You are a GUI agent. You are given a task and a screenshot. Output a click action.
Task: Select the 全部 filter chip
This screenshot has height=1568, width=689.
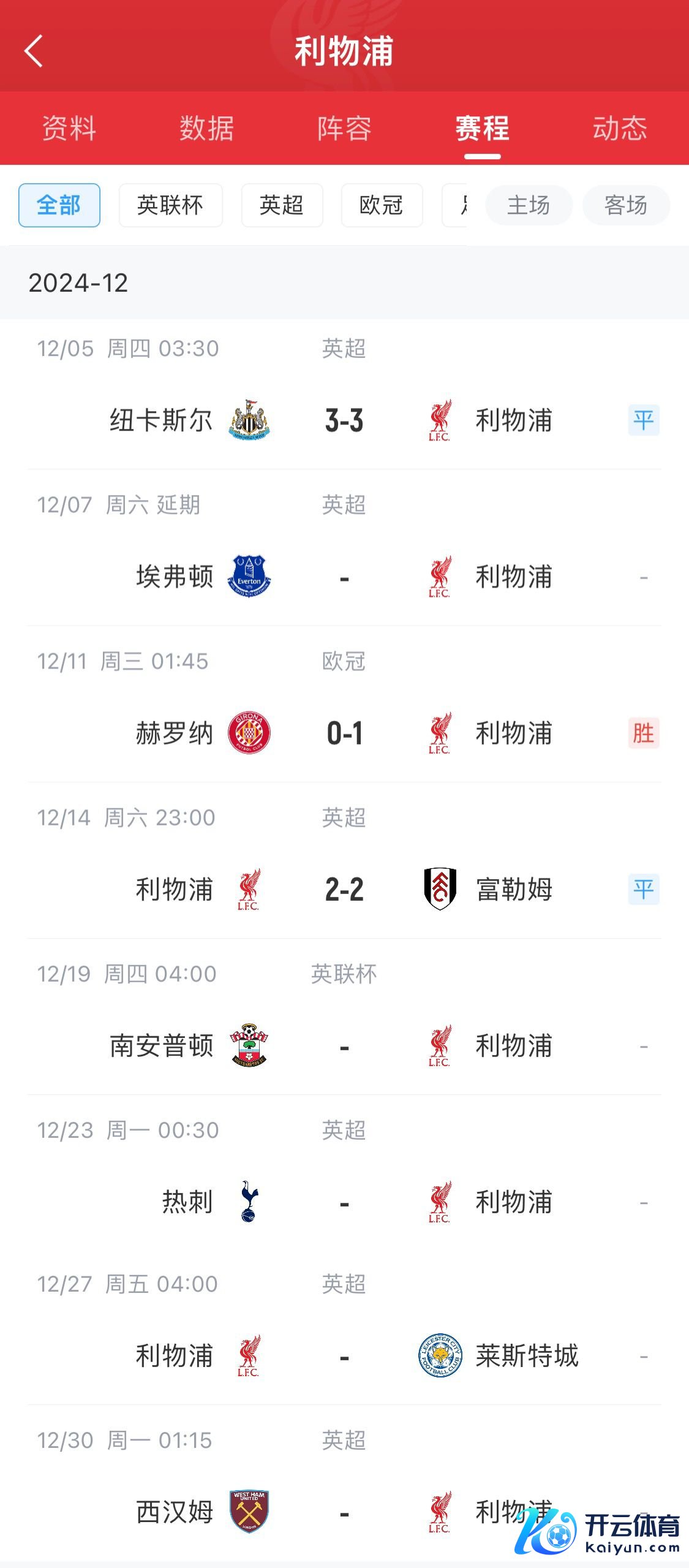coord(59,205)
